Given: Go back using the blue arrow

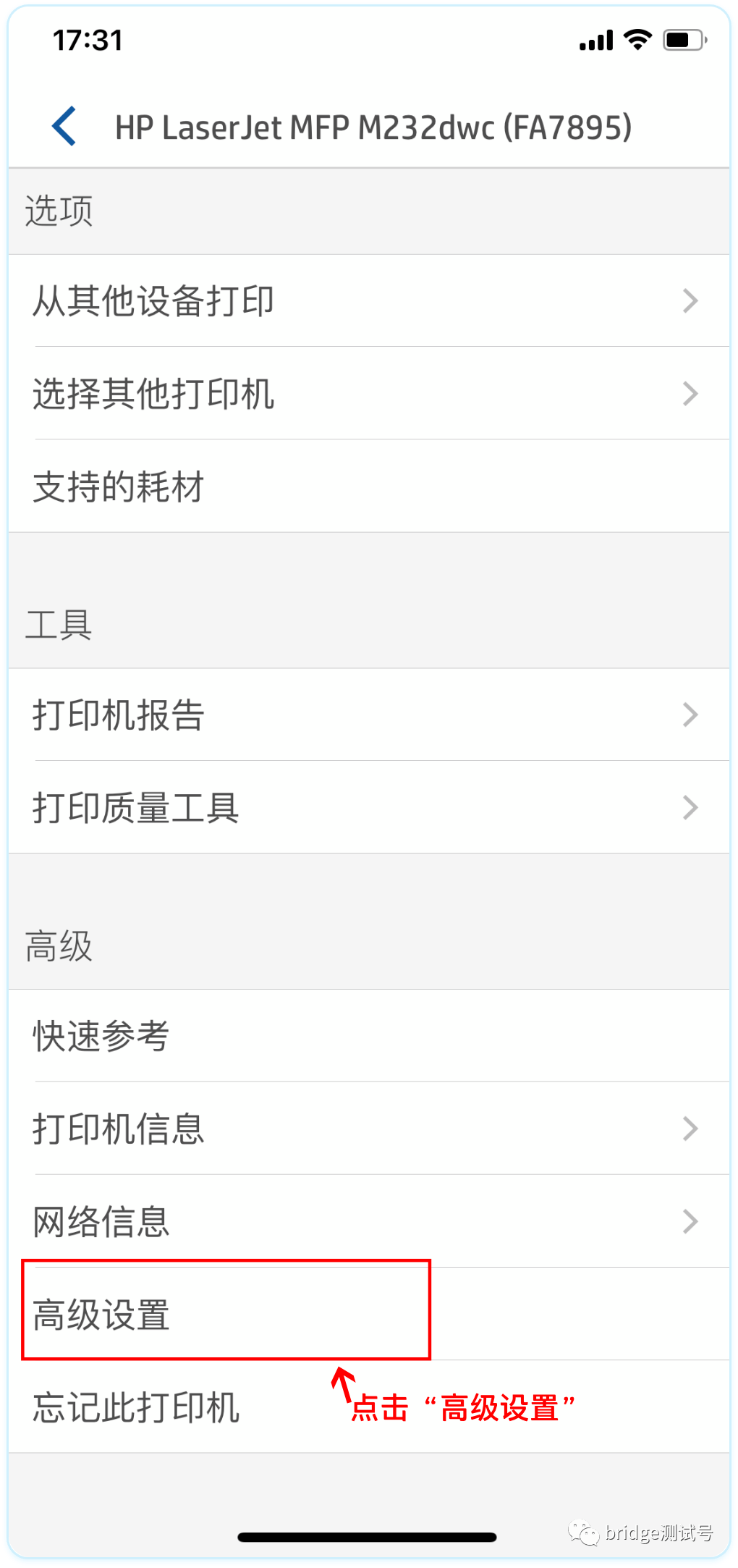Looking at the screenshot, I should pyautogui.click(x=64, y=126).
